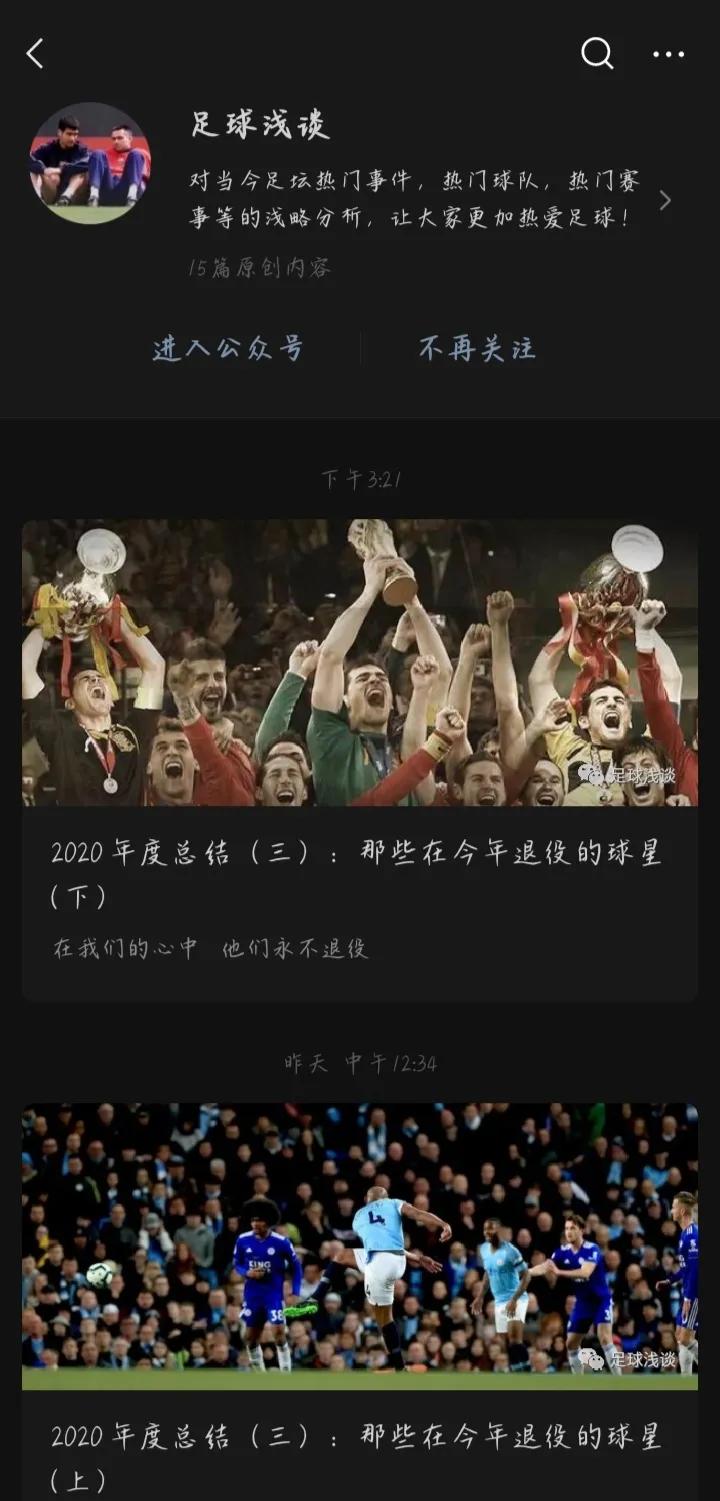Tap 不再关注 to unfollow the account
This screenshot has height=1501, width=720.
477,349
